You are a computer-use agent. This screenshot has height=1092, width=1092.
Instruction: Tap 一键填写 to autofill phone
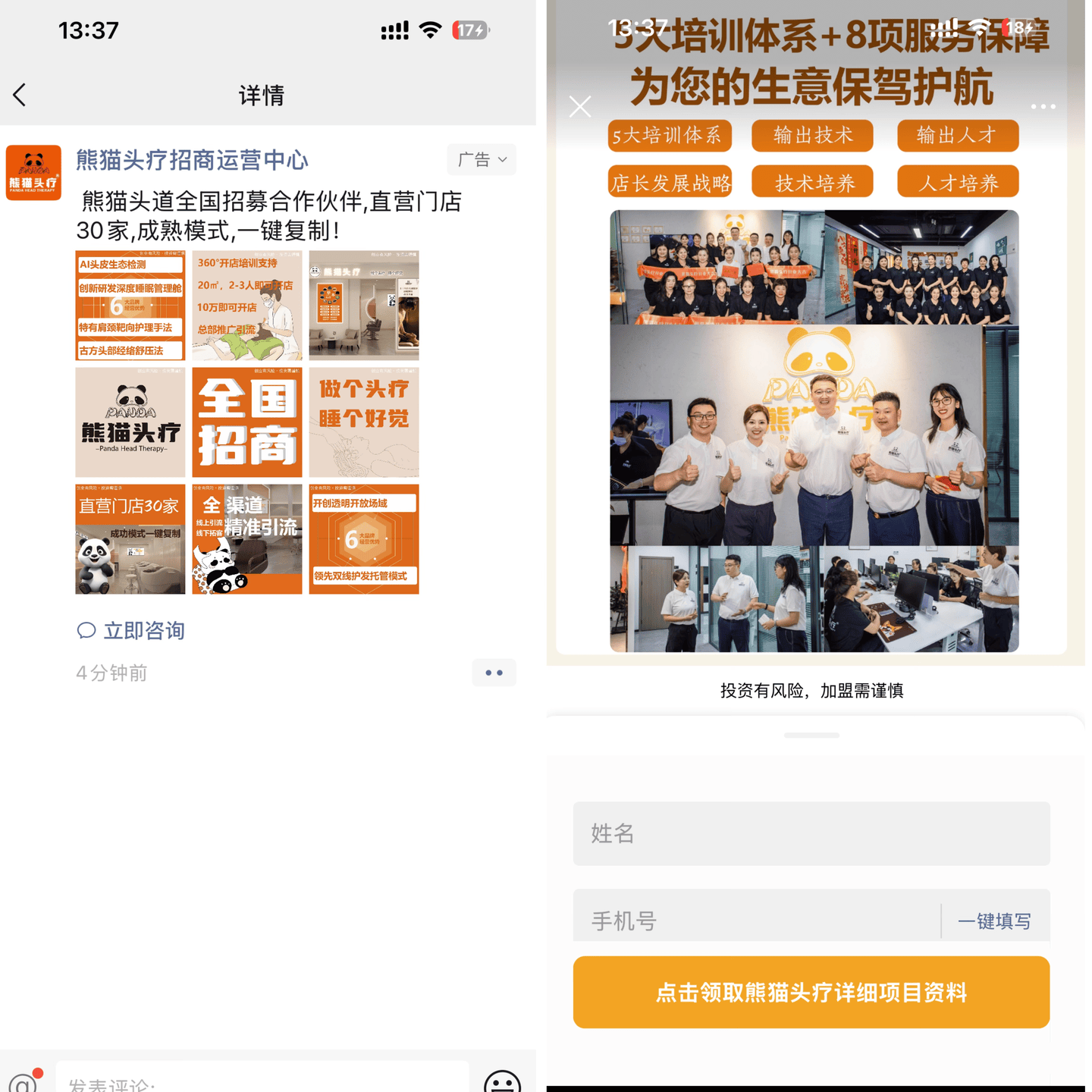click(x=994, y=921)
